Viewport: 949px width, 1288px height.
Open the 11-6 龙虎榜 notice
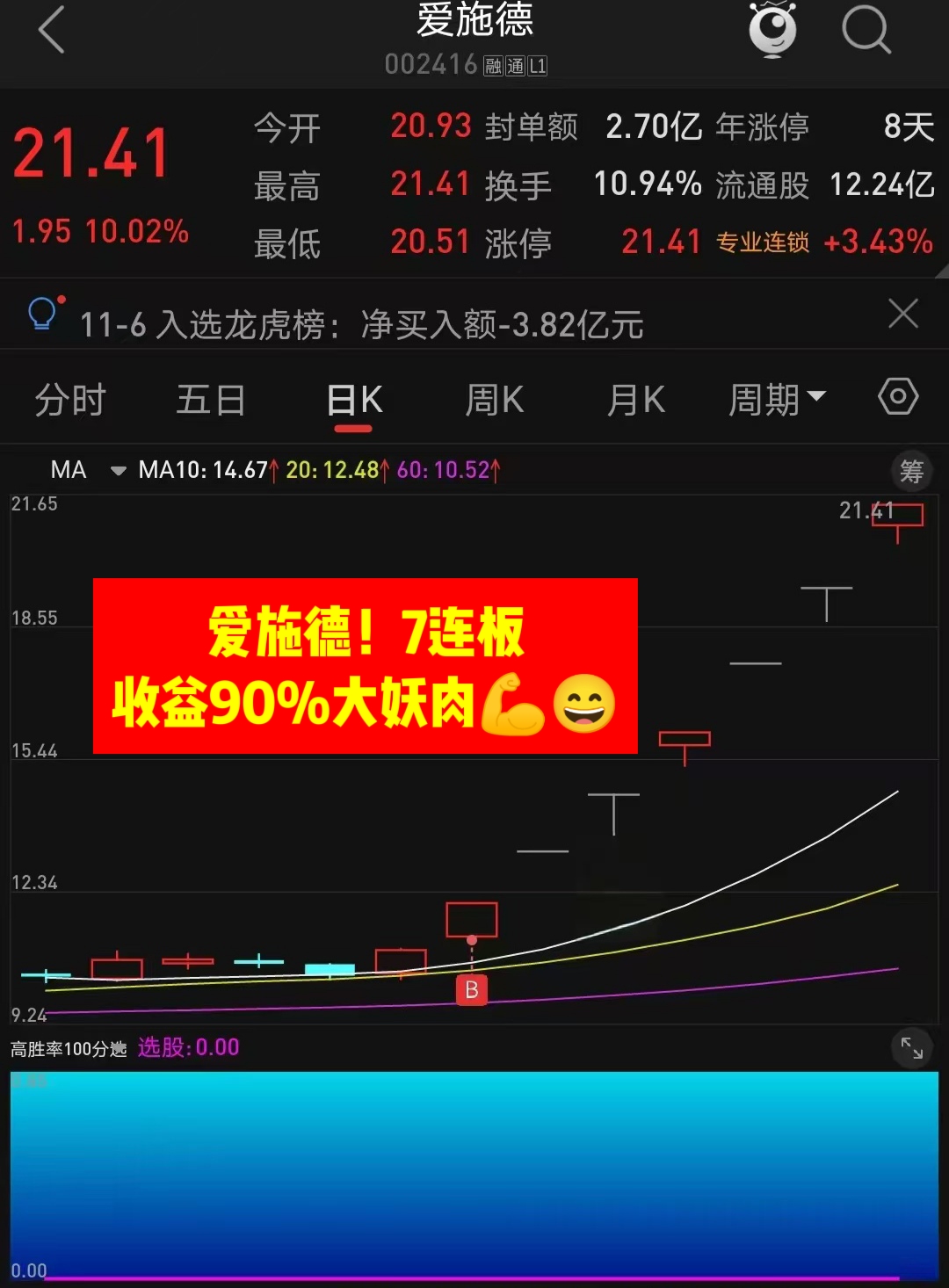(x=361, y=325)
